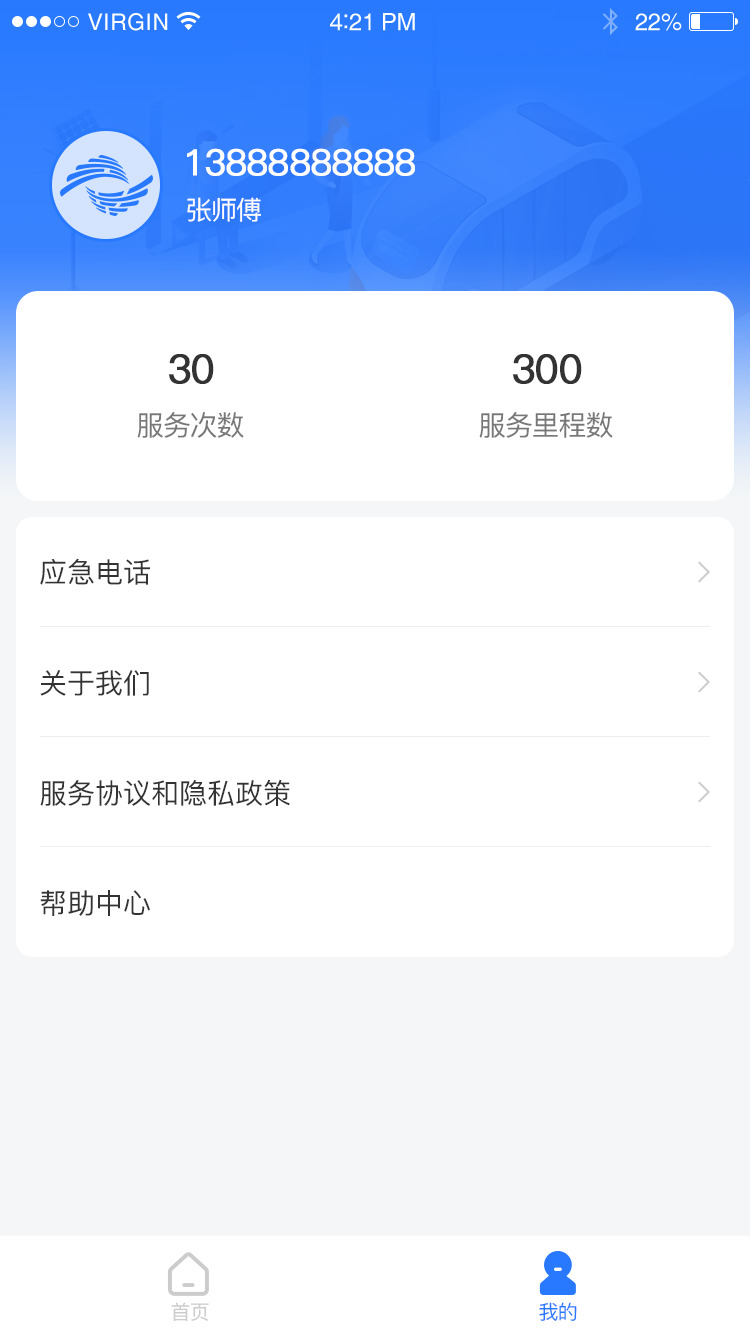Expand the 应急电话 row chevron
The image size is (750, 1334).
coord(703,572)
